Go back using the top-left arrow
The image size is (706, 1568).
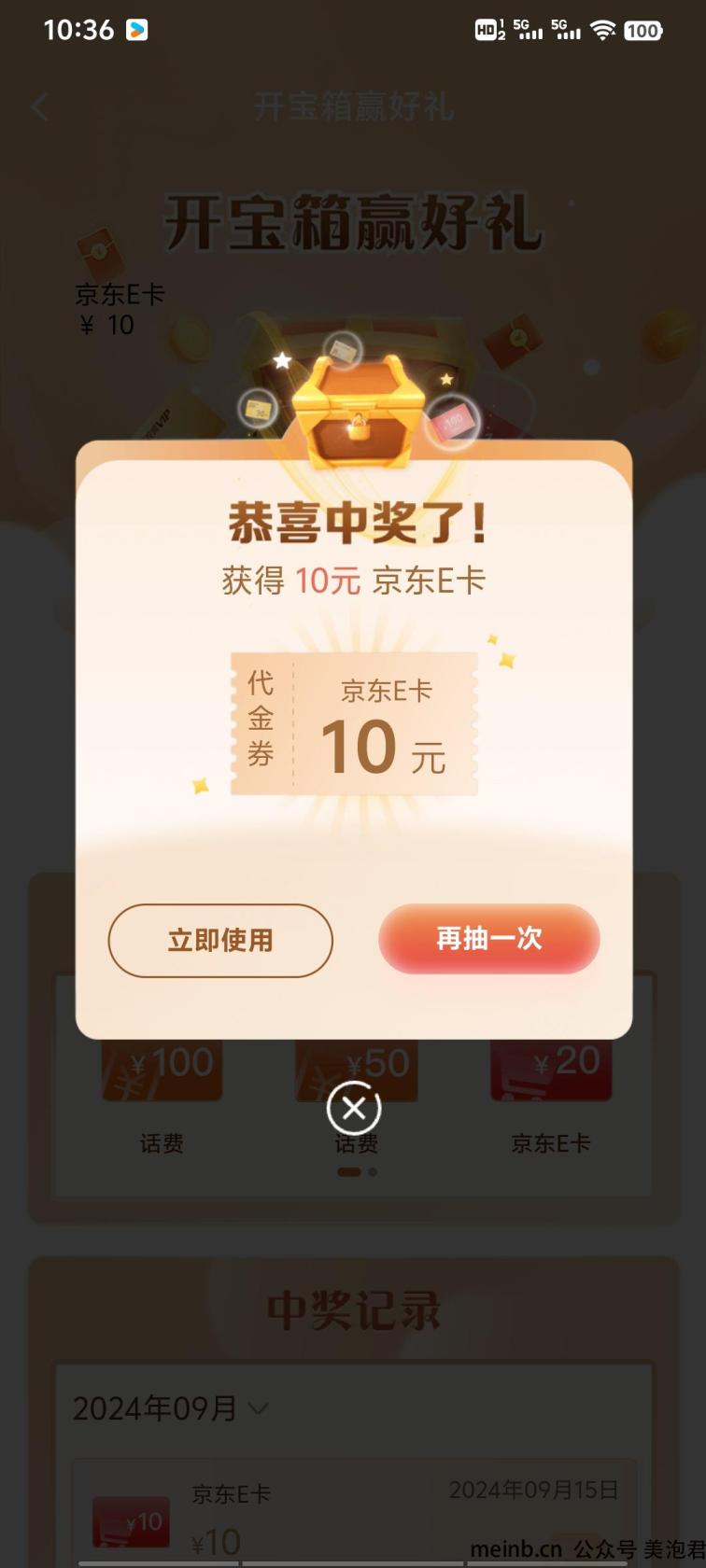39,107
